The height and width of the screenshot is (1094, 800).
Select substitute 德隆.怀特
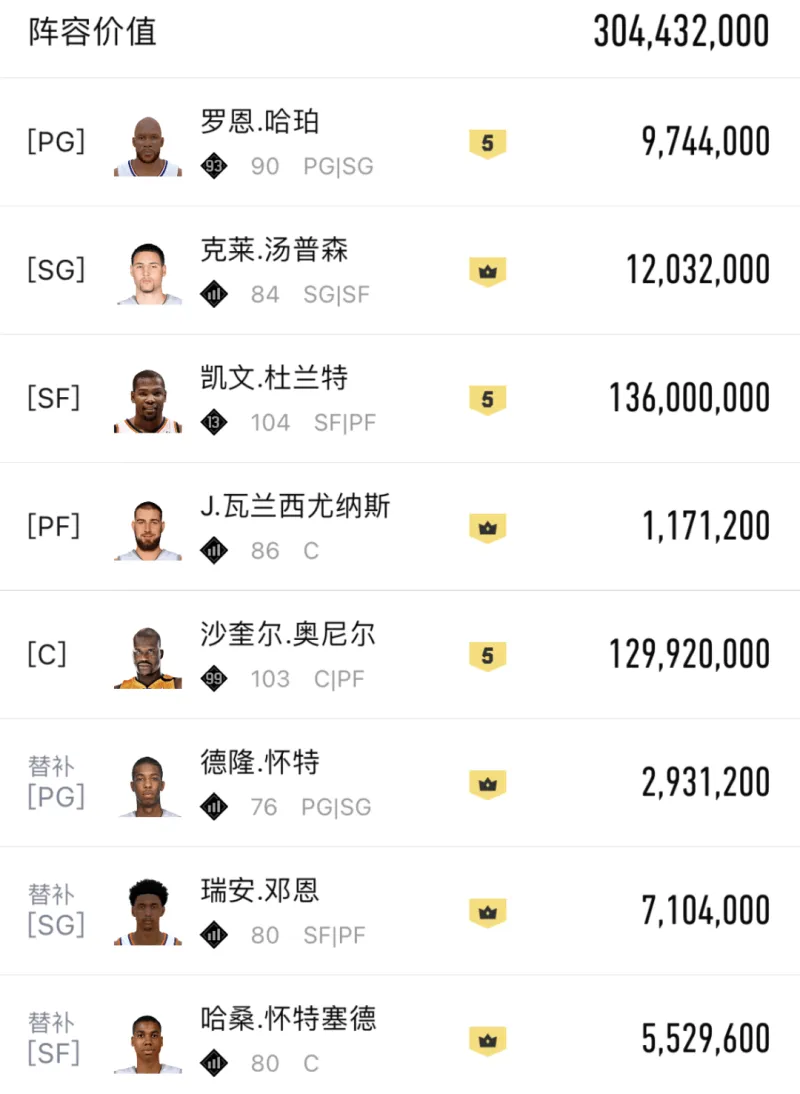(260, 764)
